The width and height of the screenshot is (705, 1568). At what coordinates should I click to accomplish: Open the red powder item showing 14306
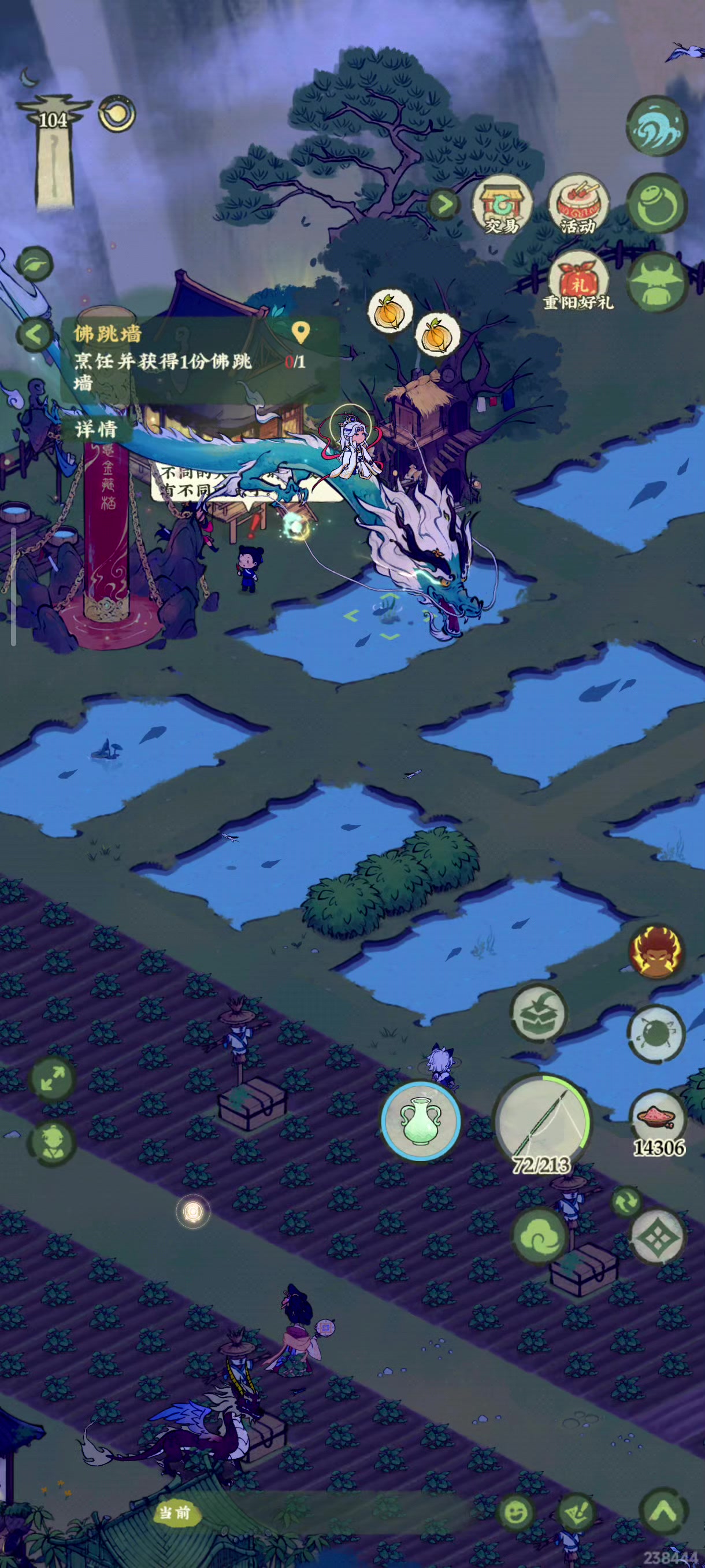(658, 1118)
